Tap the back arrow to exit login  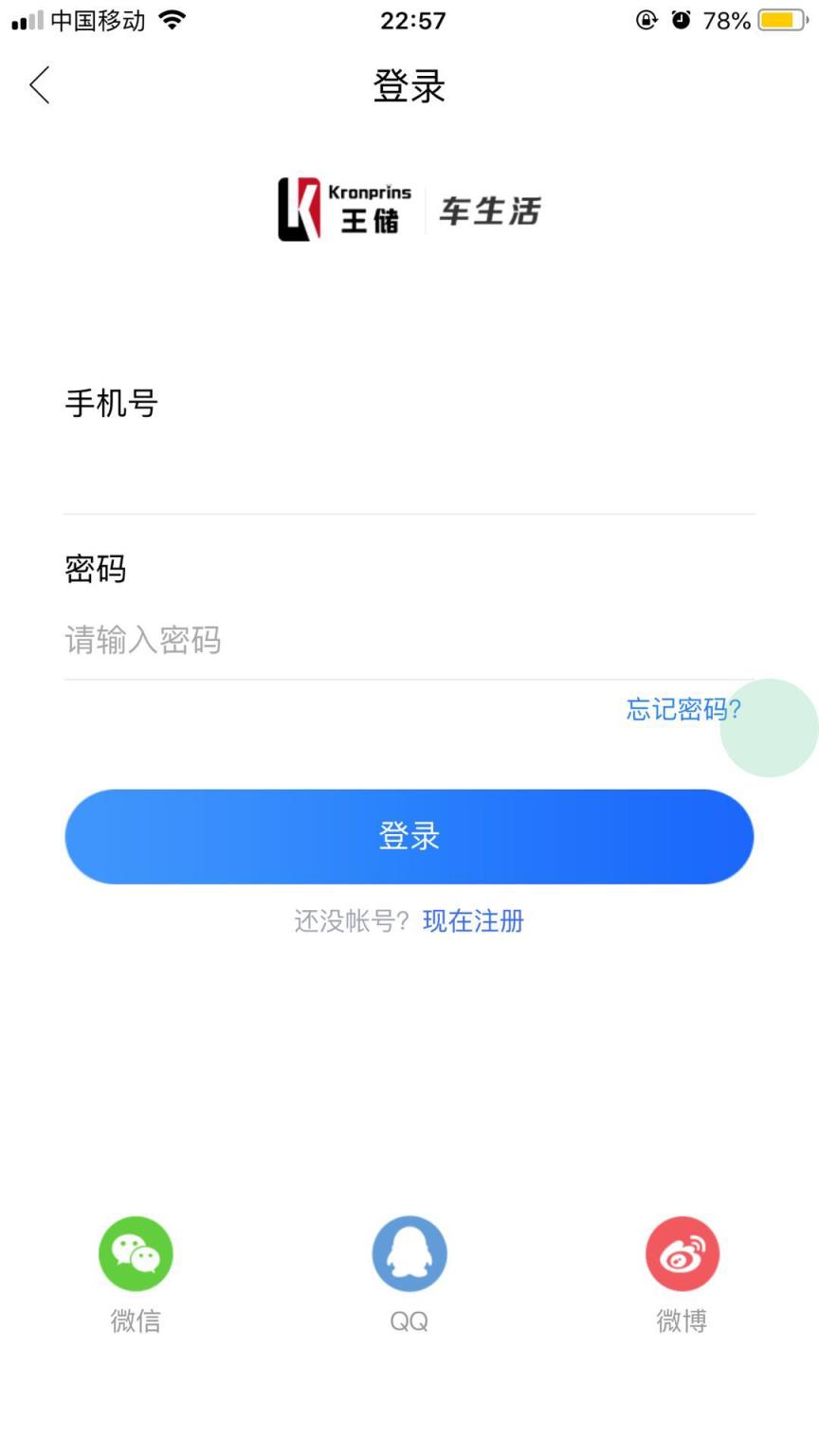coord(38,84)
